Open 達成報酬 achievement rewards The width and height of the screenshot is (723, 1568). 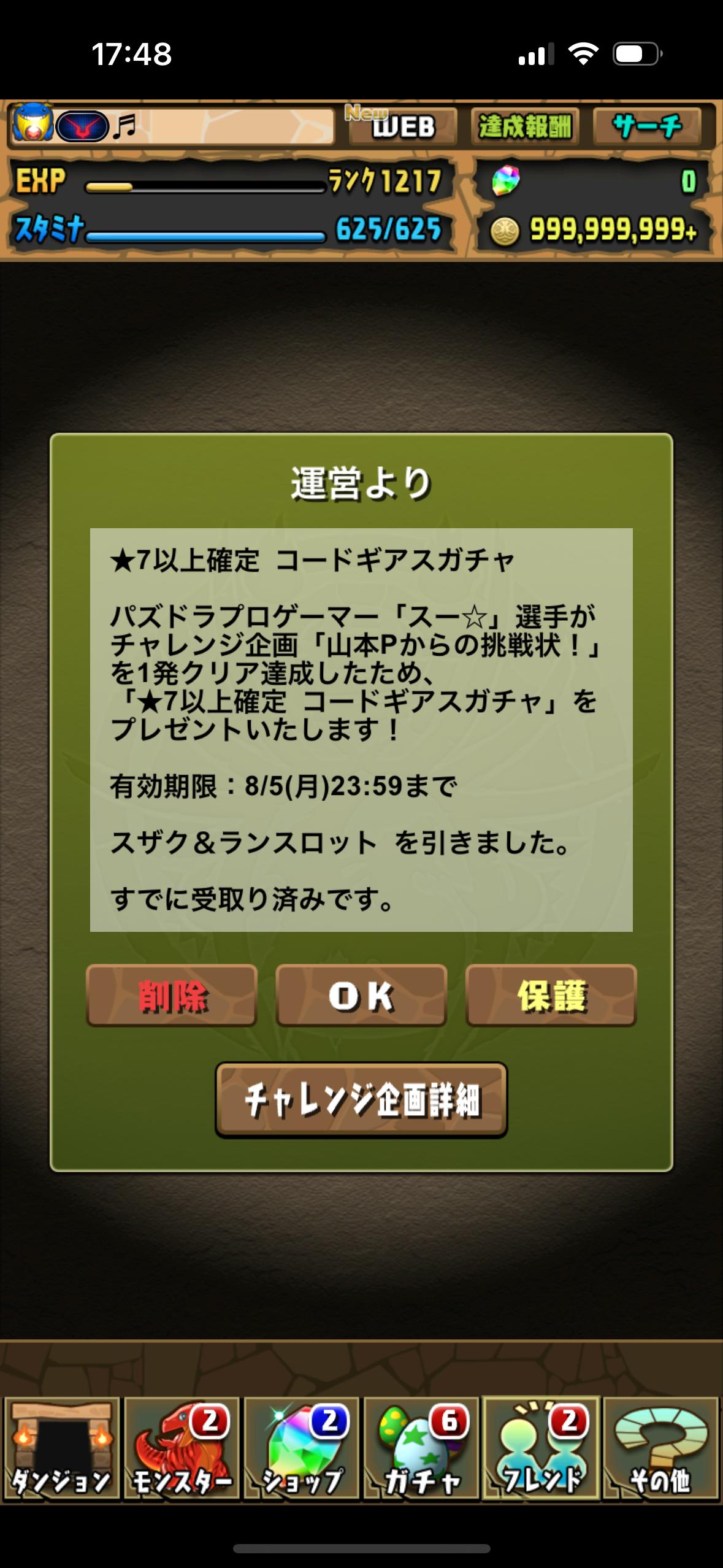coord(525,127)
